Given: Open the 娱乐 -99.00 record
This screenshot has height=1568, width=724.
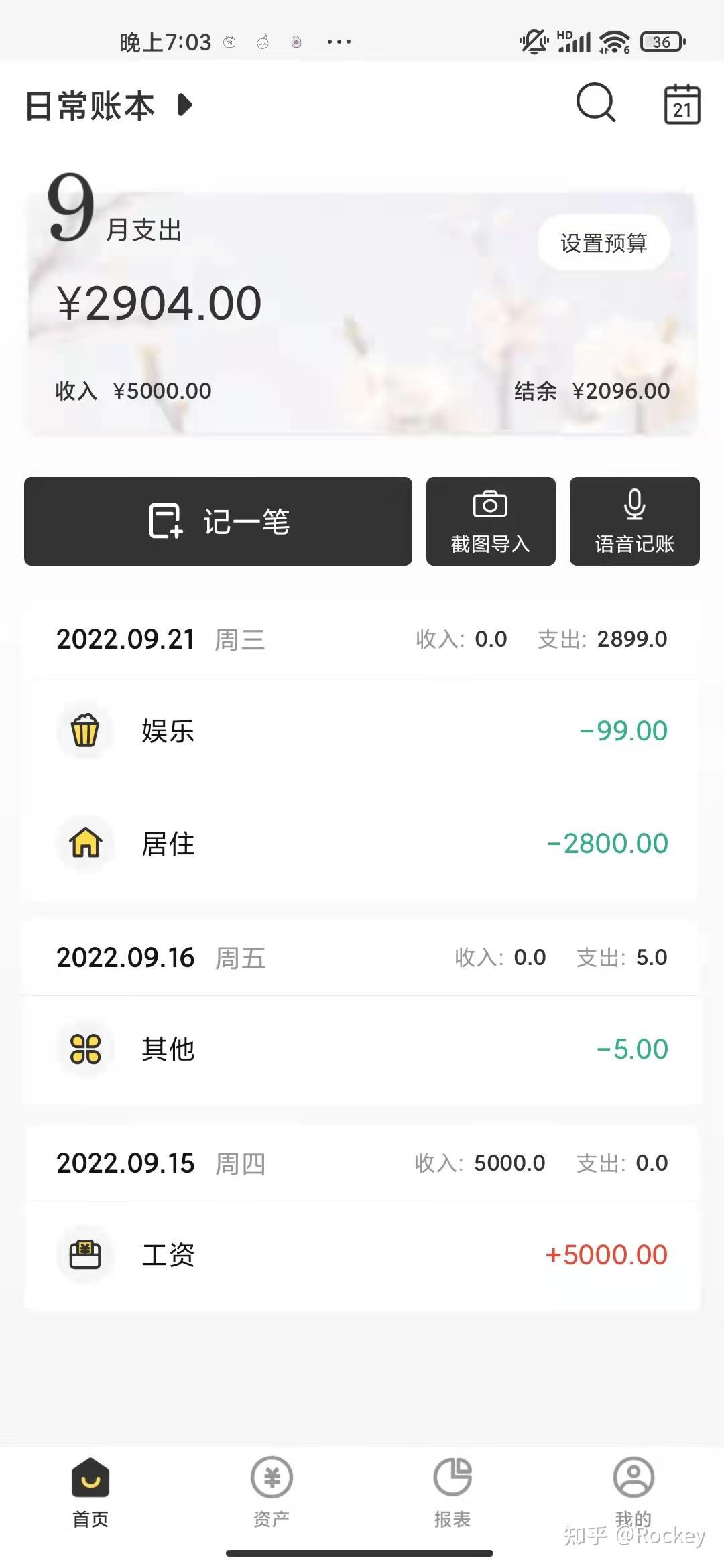Looking at the screenshot, I should [x=362, y=730].
